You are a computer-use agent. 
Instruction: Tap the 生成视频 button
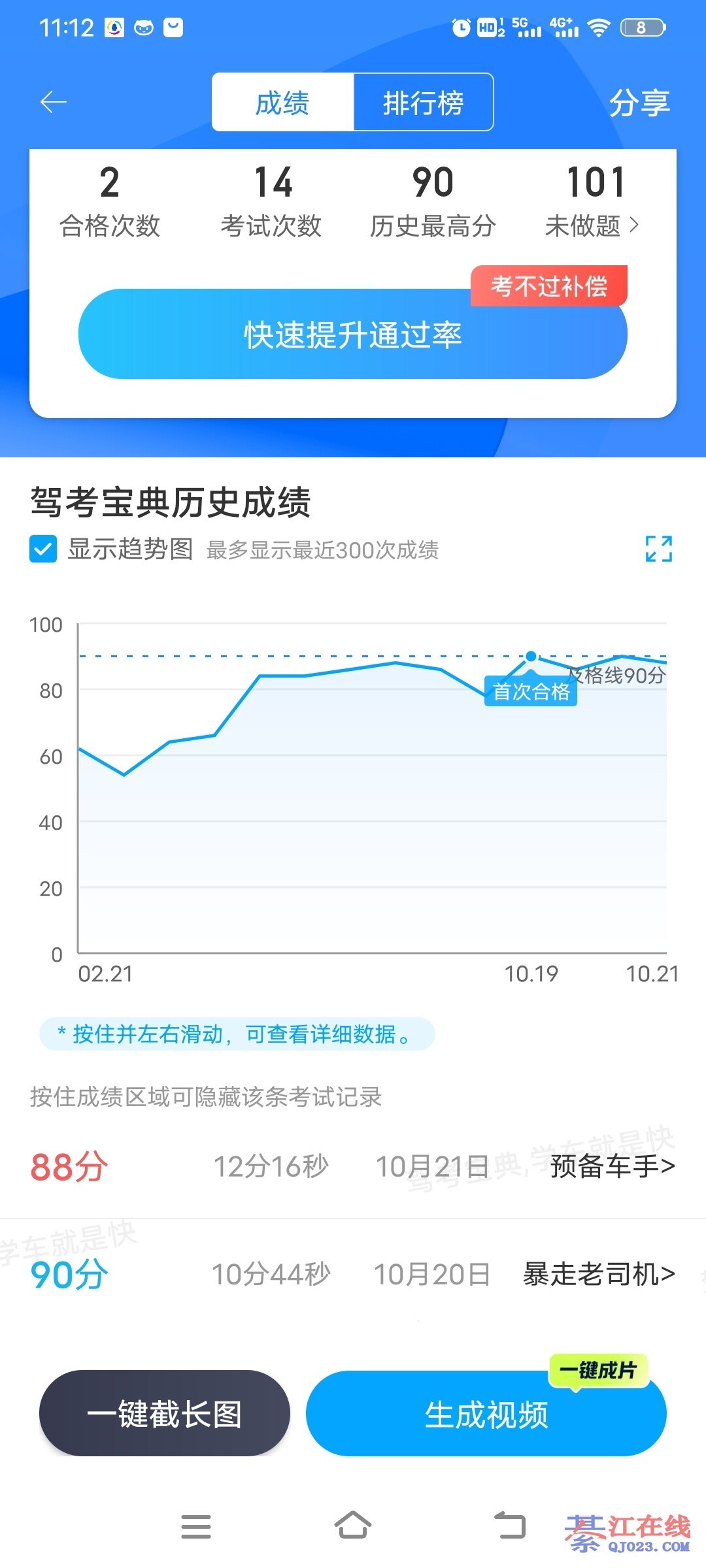click(486, 1414)
